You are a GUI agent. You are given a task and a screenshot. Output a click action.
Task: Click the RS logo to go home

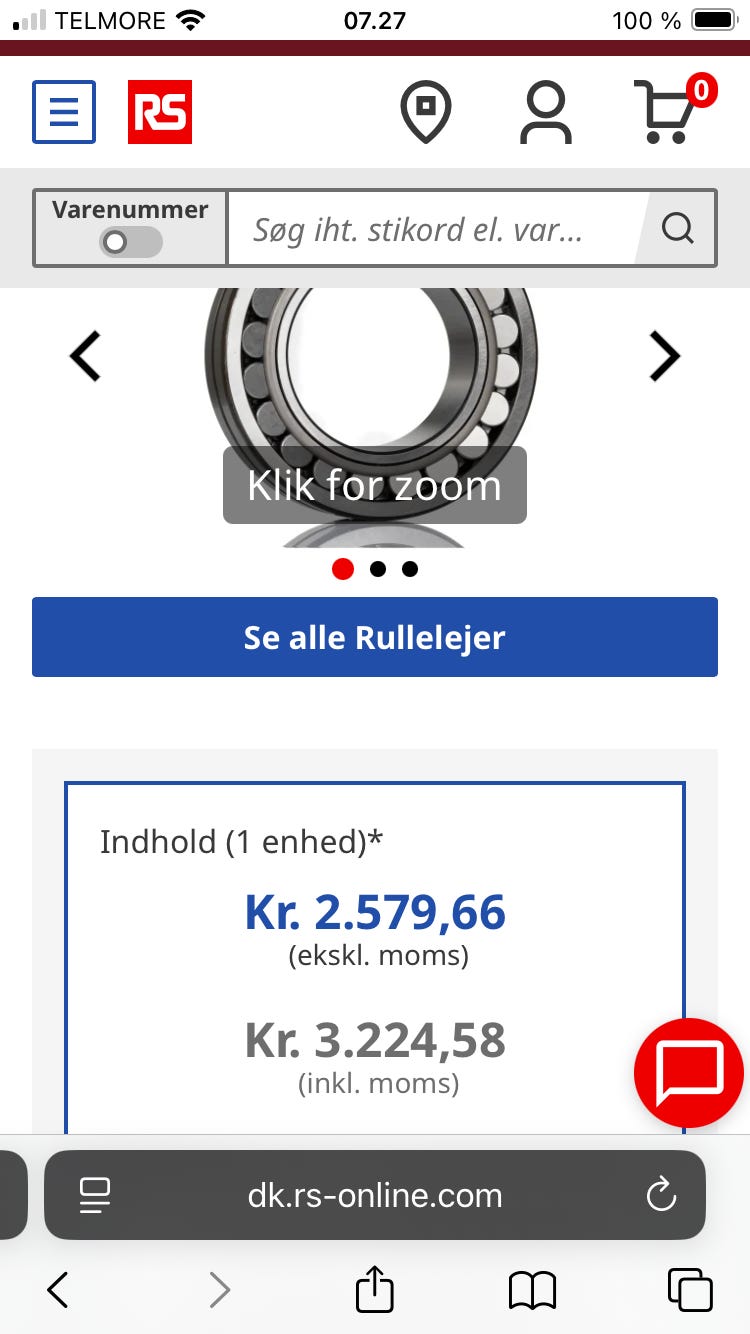[161, 111]
